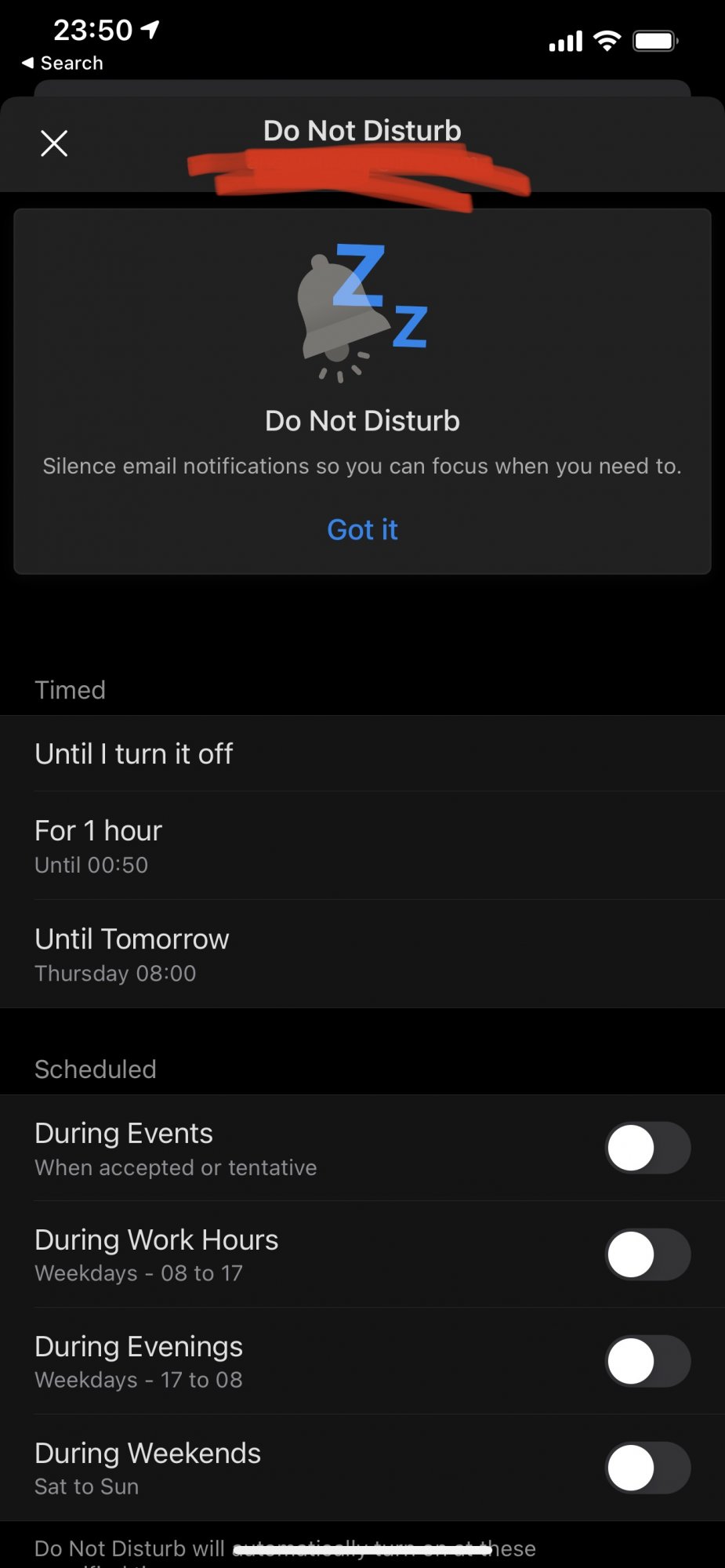Return to Search via status bar back link
Viewport: 725px width, 1568px height.
pyautogui.click(x=63, y=63)
